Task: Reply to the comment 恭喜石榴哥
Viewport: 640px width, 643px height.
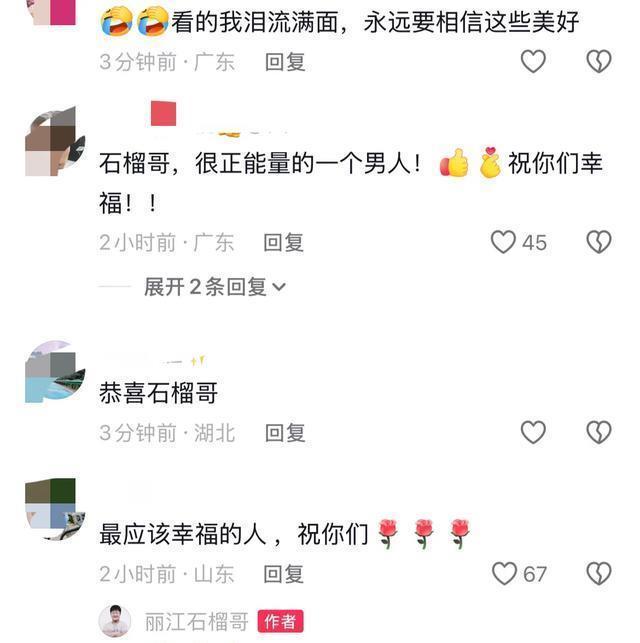Action: 285,433
